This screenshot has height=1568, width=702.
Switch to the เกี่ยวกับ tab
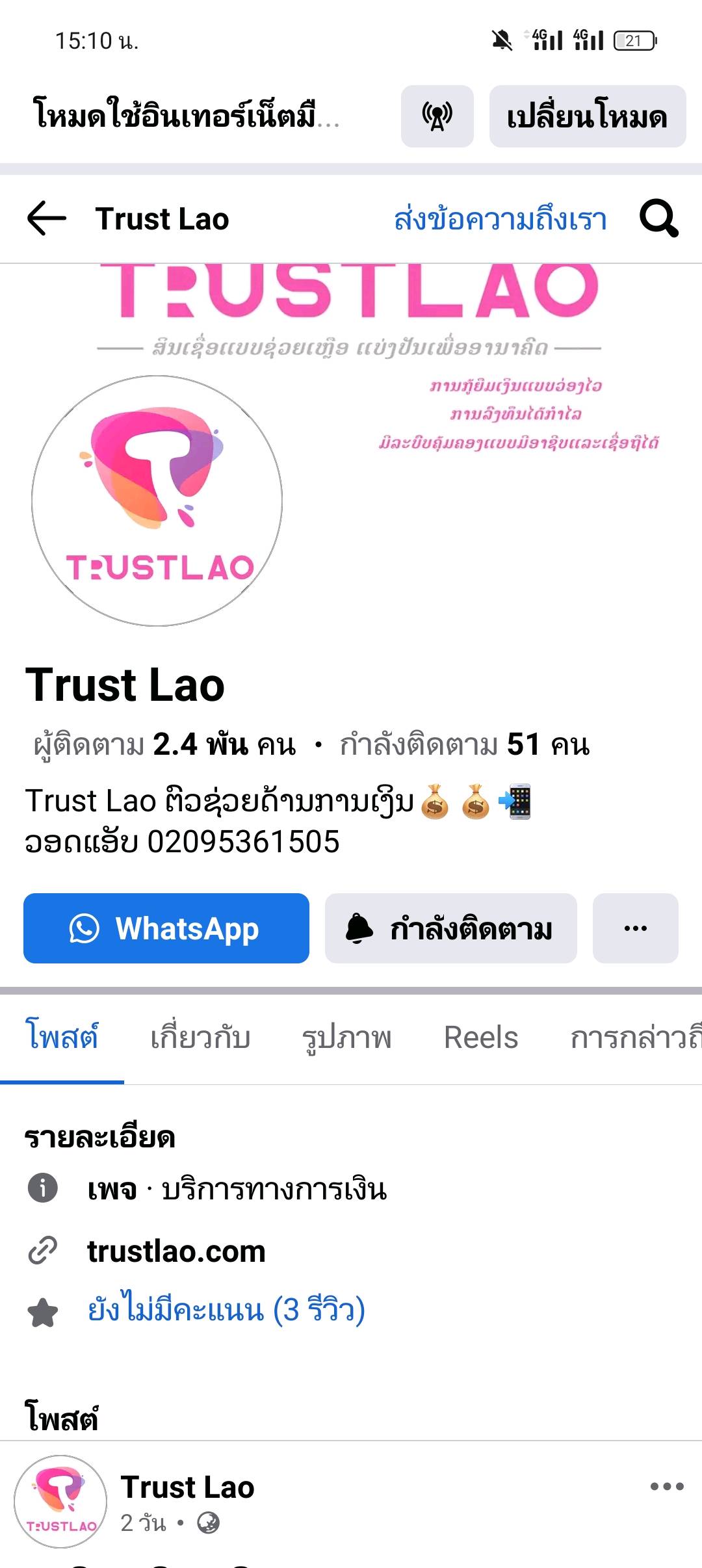click(200, 1037)
